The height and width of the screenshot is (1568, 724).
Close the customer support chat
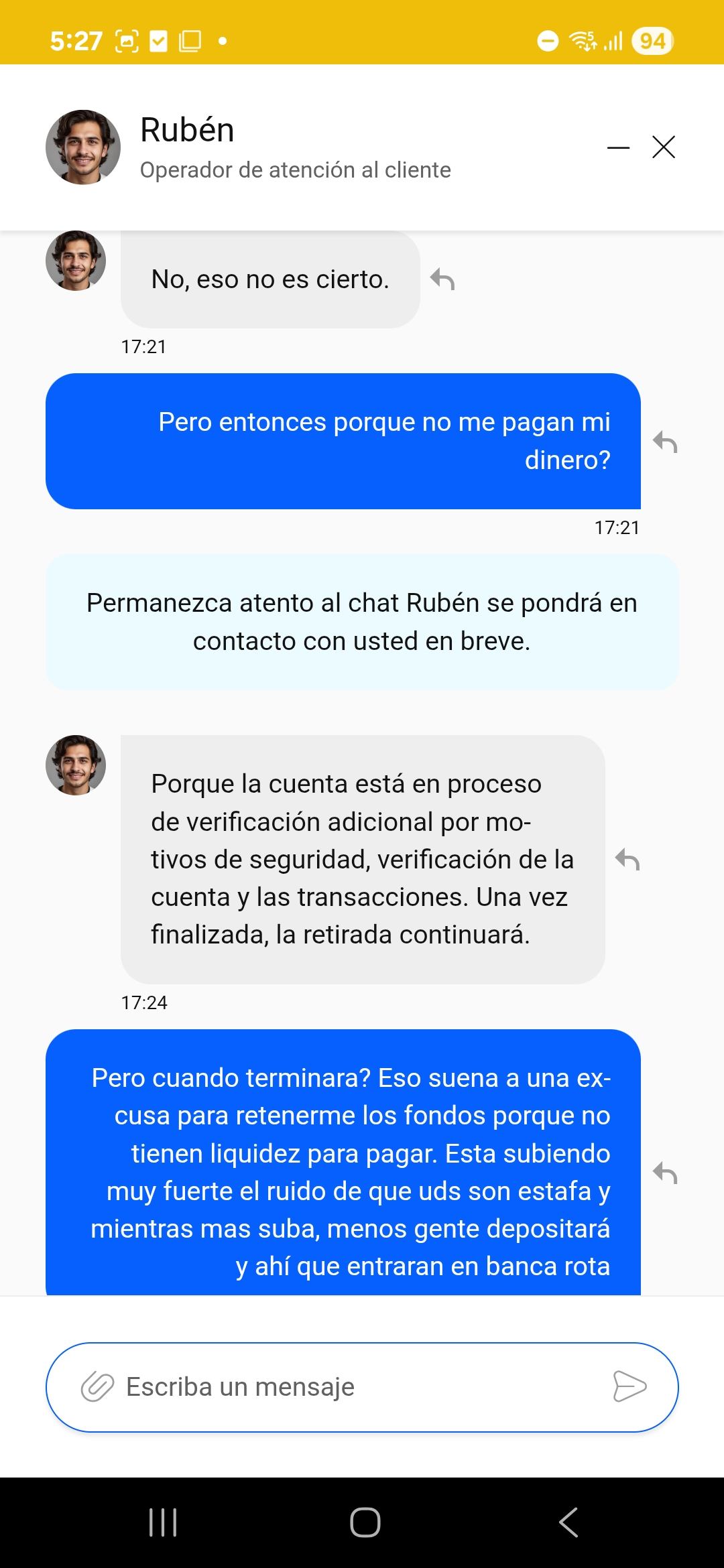point(664,147)
